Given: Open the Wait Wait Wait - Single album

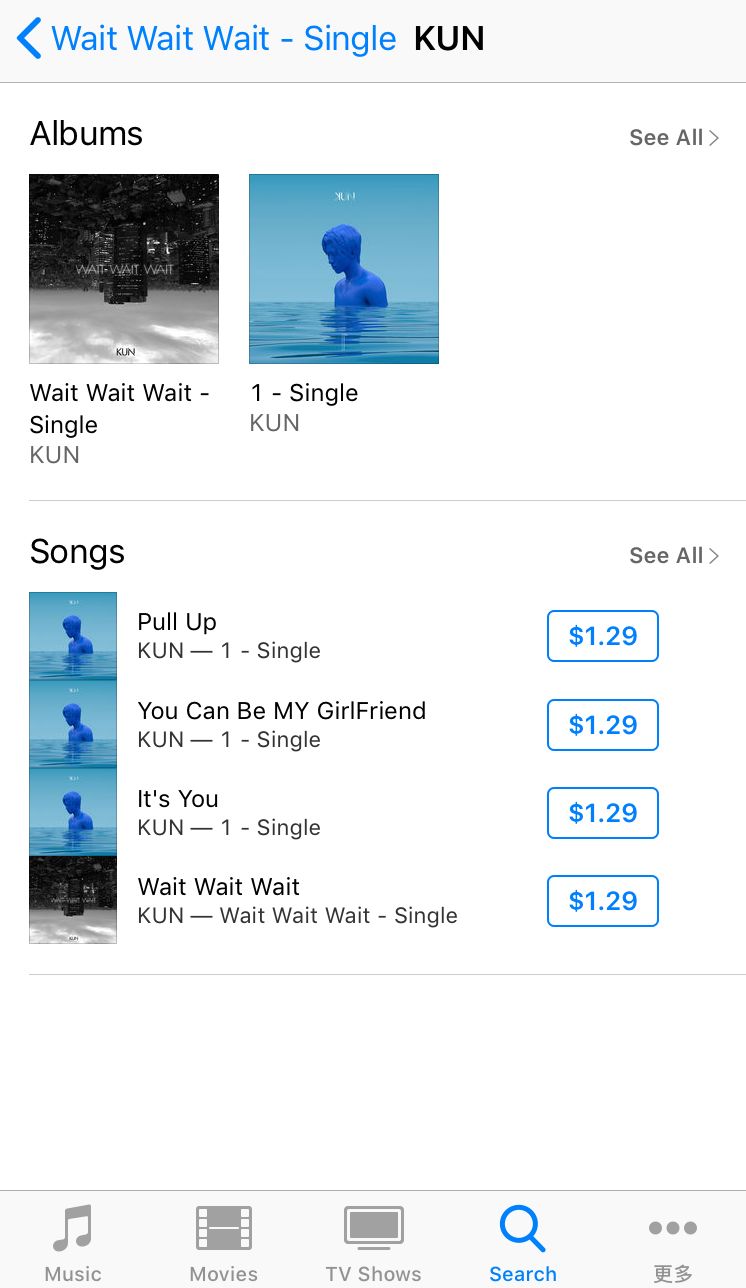Looking at the screenshot, I should (124, 269).
